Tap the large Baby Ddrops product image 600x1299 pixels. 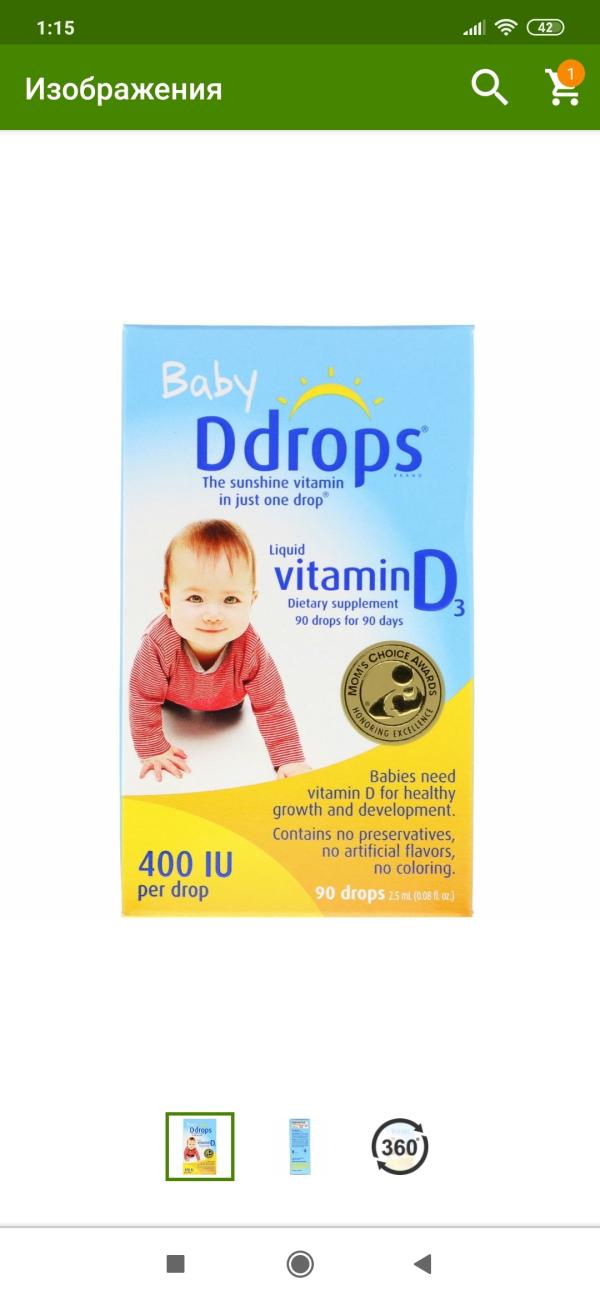298,620
